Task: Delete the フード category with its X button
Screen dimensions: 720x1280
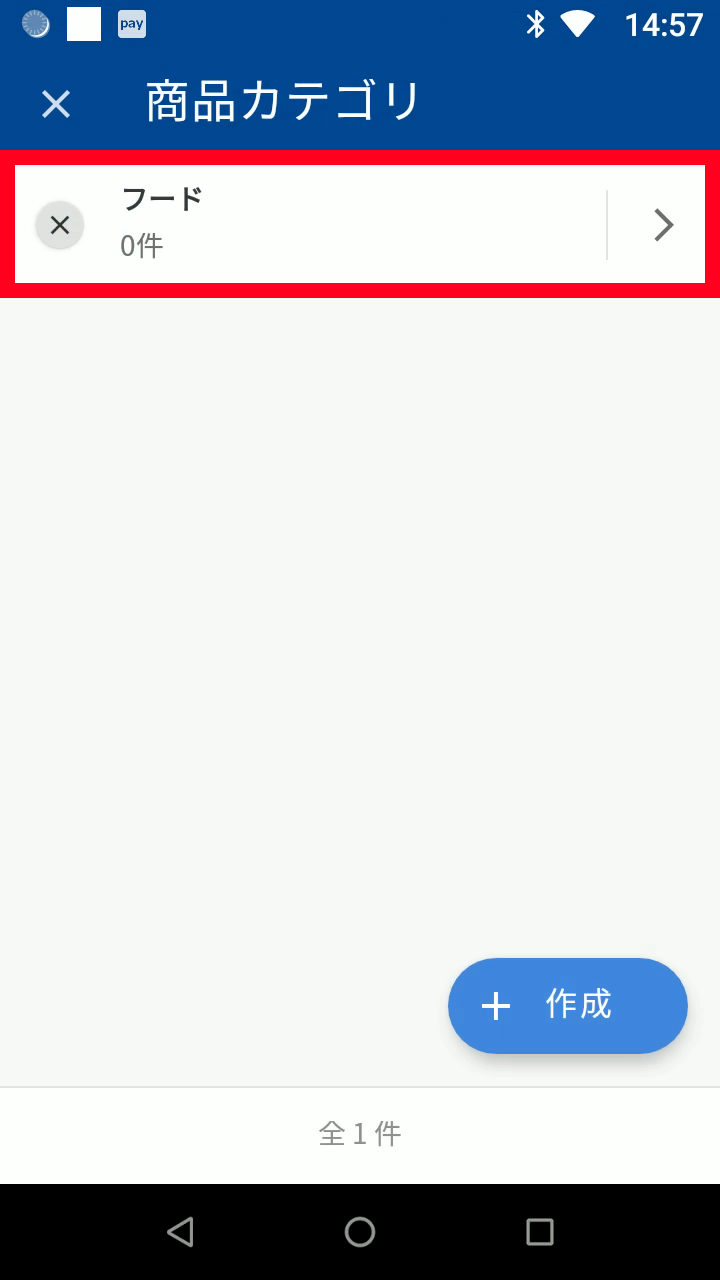Action: [x=60, y=225]
